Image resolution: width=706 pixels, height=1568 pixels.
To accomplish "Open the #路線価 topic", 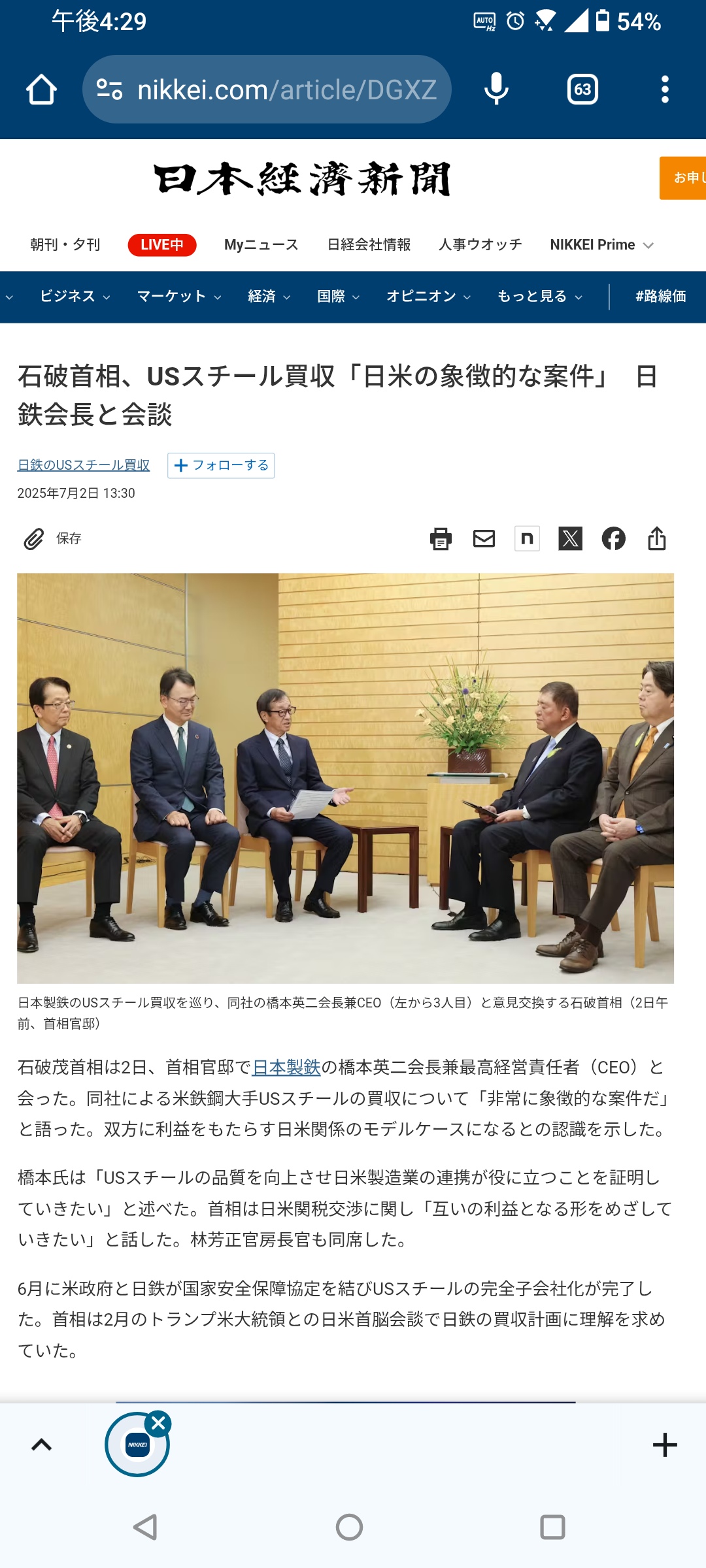I will pyautogui.click(x=660, y=297).
